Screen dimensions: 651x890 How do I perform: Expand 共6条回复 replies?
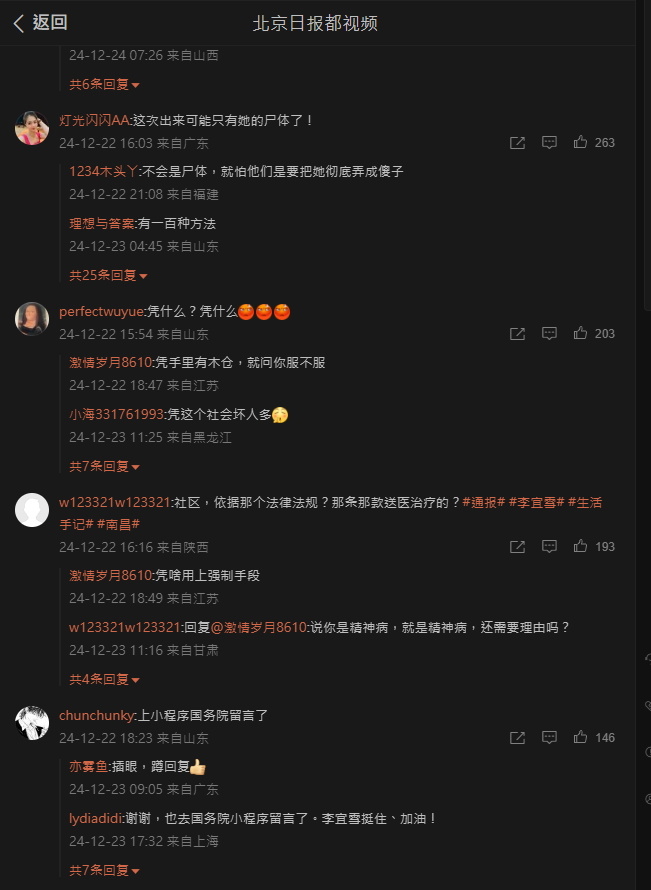point(104,85)
